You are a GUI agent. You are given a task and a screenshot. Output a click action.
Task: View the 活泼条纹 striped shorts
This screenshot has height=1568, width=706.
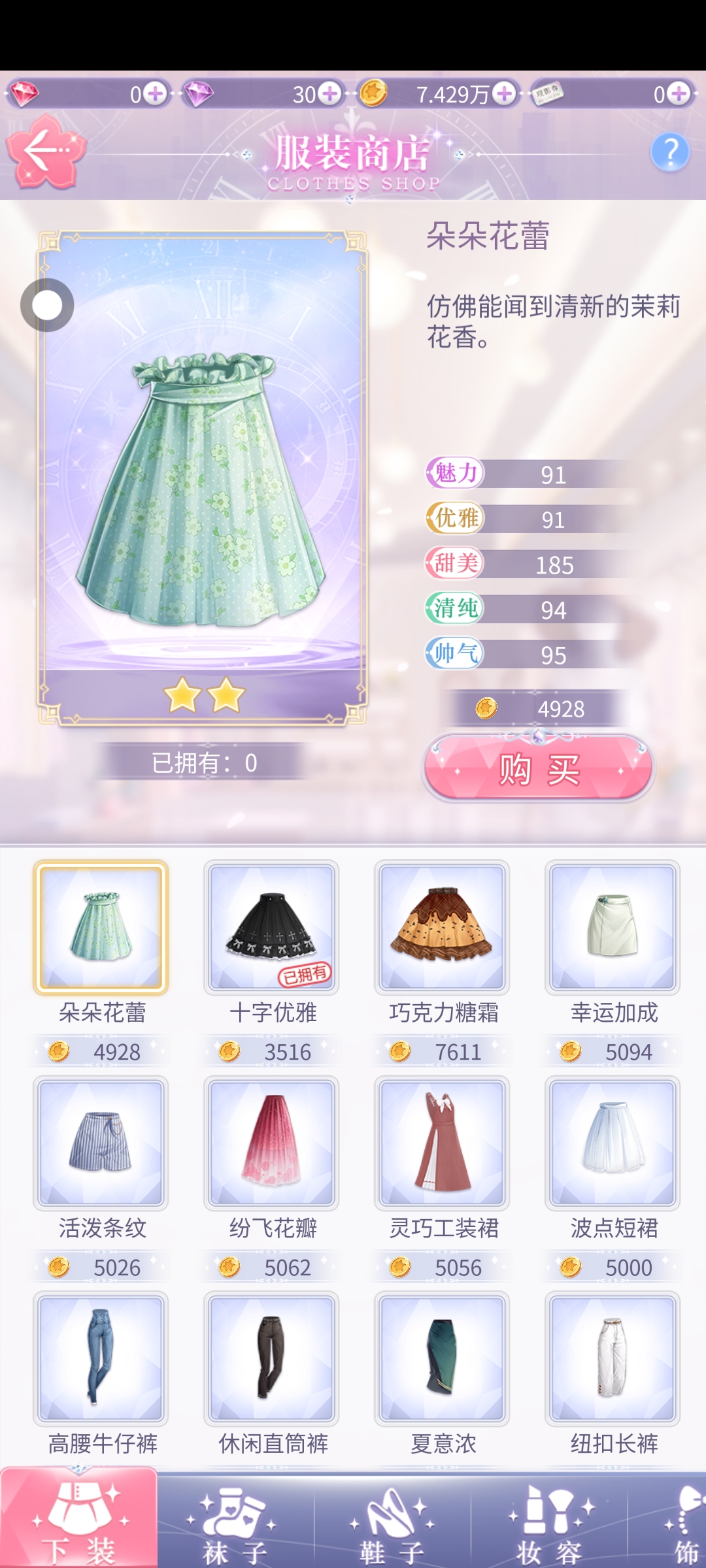point(101,1143)
